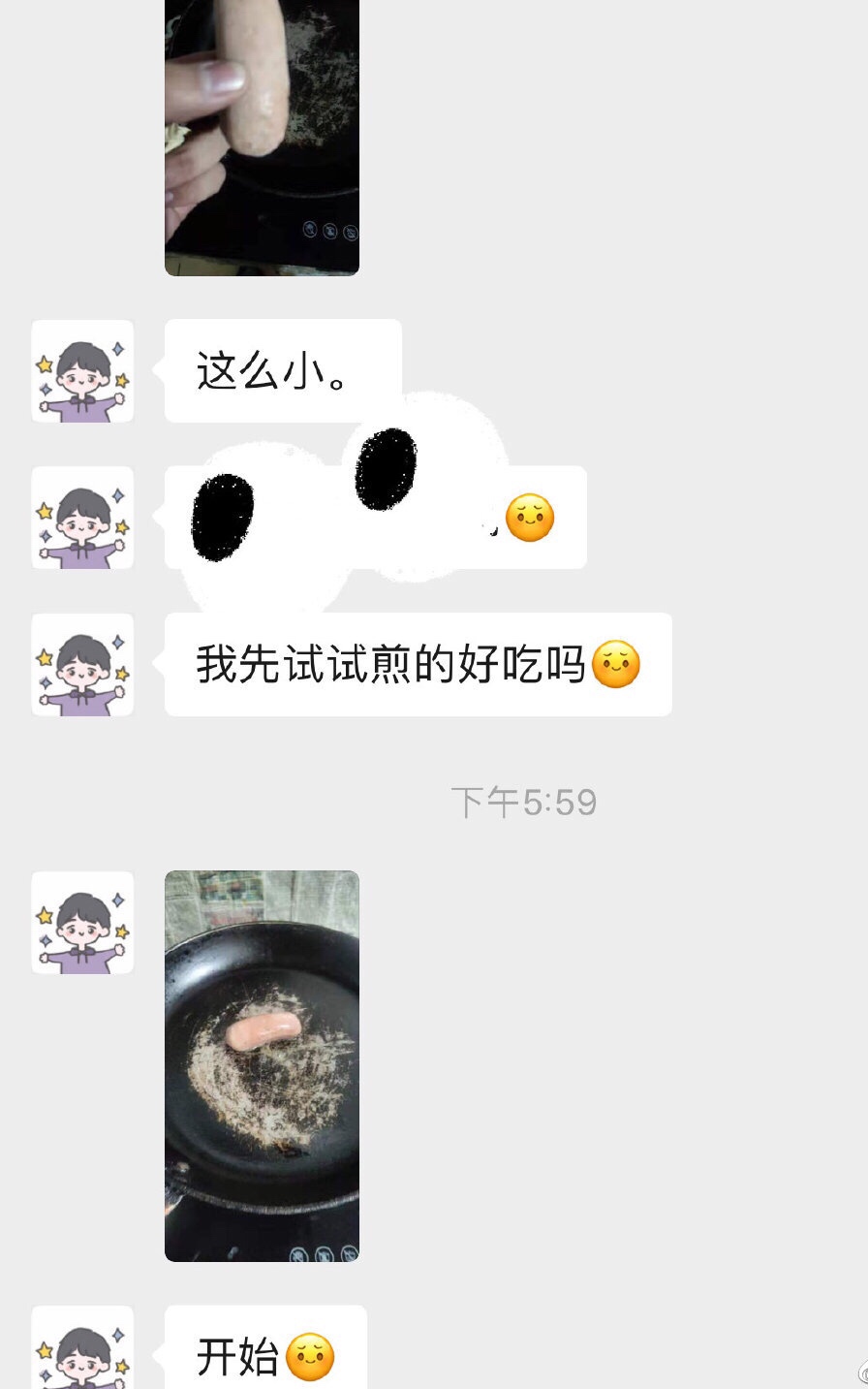Open sender's avatar beside "这么小。" message
Viewport: 868px width, 1389px height.
82,371
